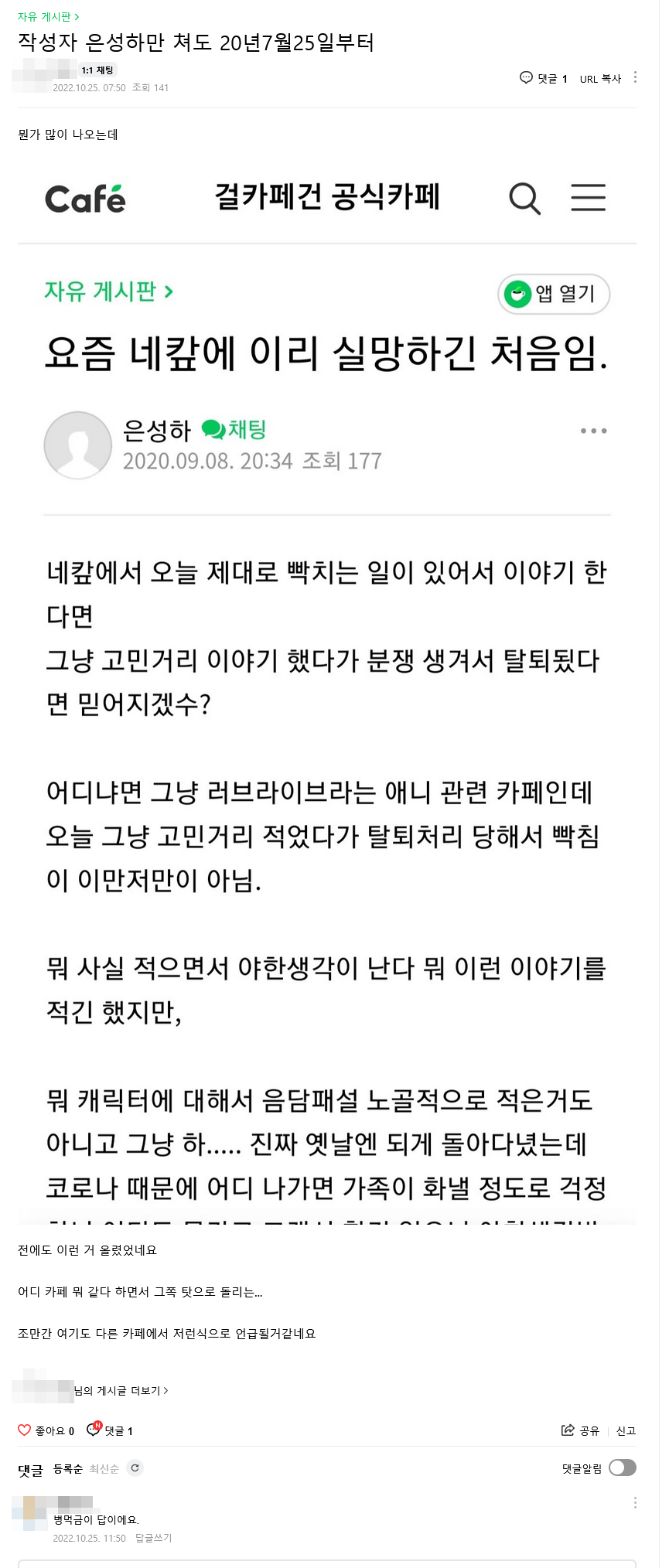The image size is (669, 1568).
Task: Sort comments by 최신순
Action: coord(104,1468)
